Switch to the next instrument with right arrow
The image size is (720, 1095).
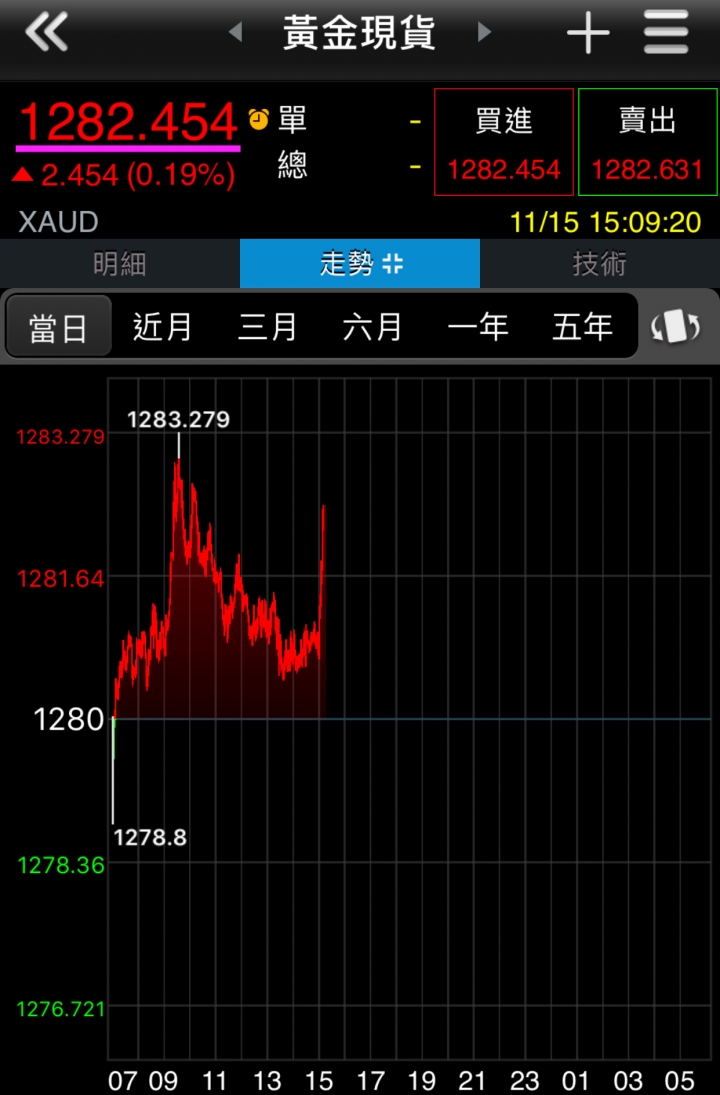485,33
